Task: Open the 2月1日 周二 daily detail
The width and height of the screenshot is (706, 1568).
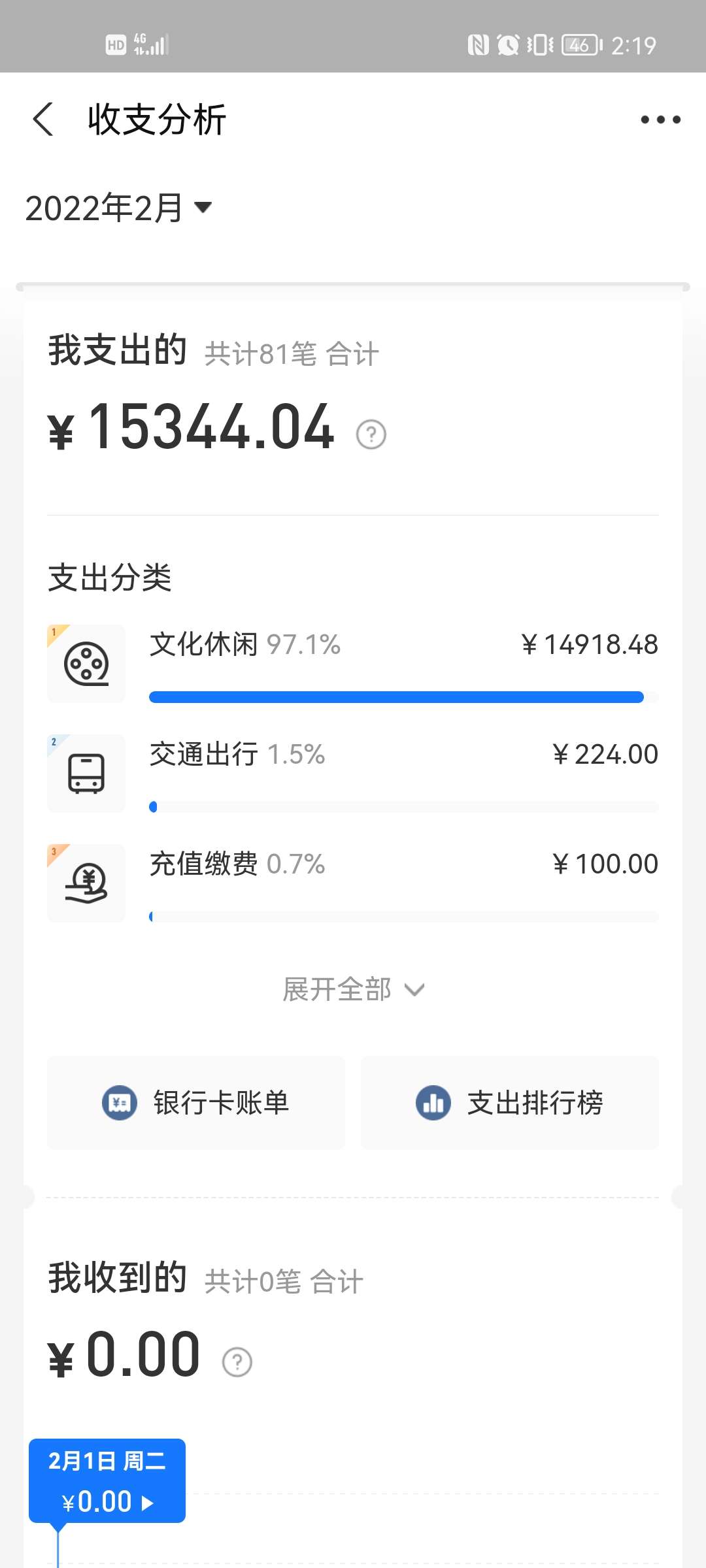Action: [x=107, y=1480]
